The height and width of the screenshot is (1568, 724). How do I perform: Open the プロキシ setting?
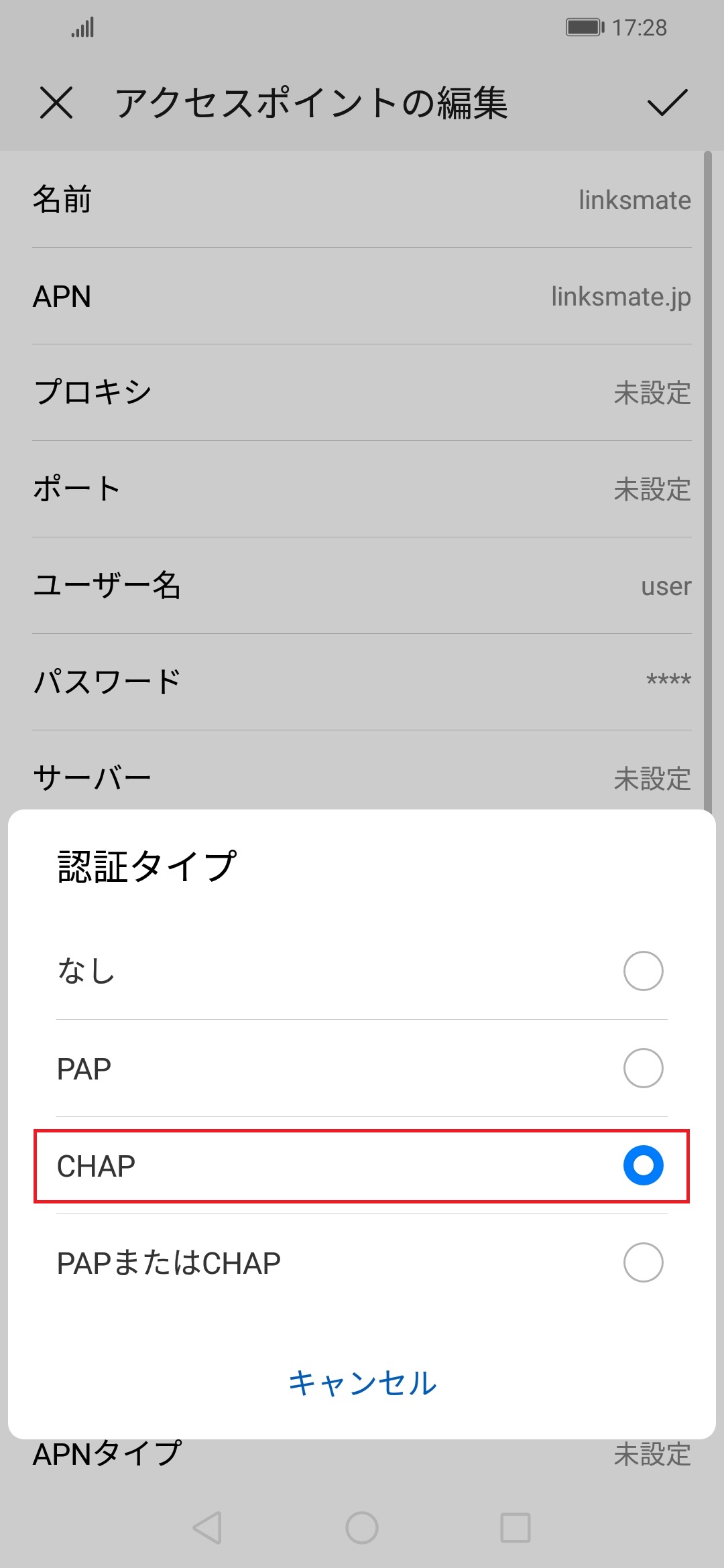(x=362, y=392)
